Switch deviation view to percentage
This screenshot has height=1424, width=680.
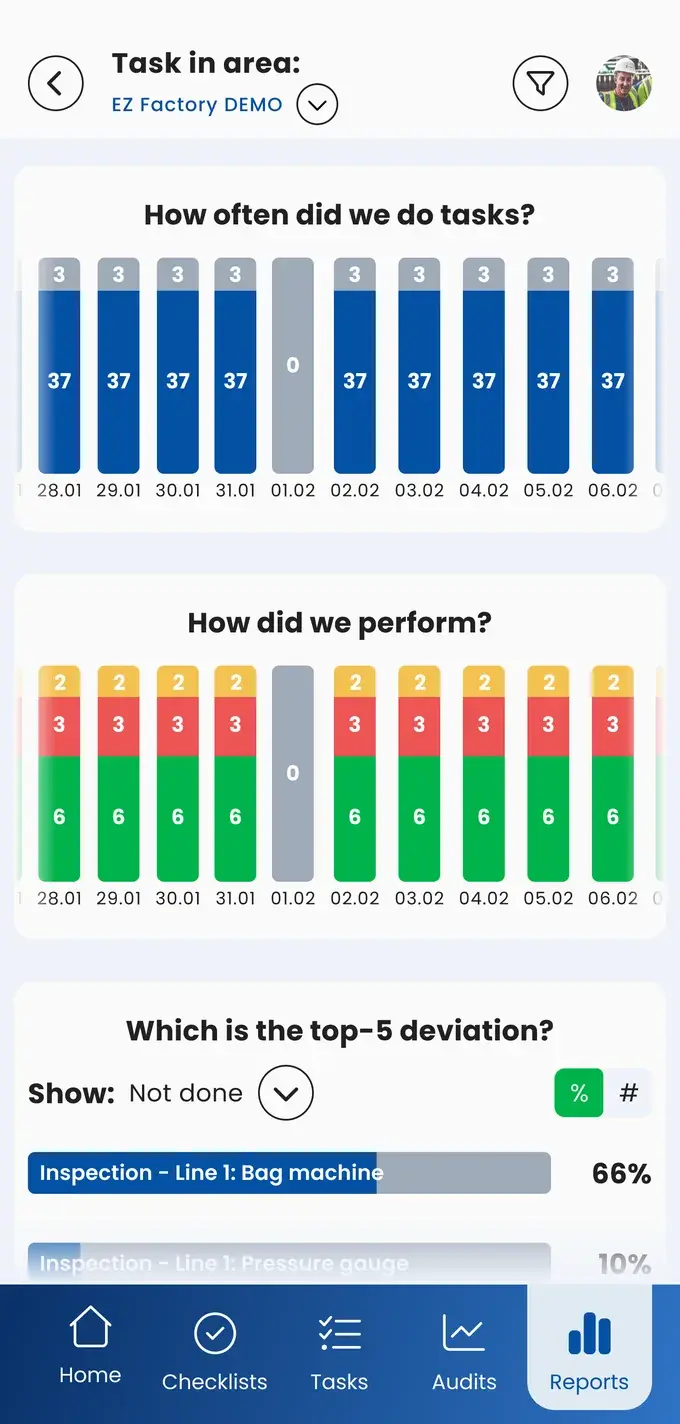[579, 1093]
